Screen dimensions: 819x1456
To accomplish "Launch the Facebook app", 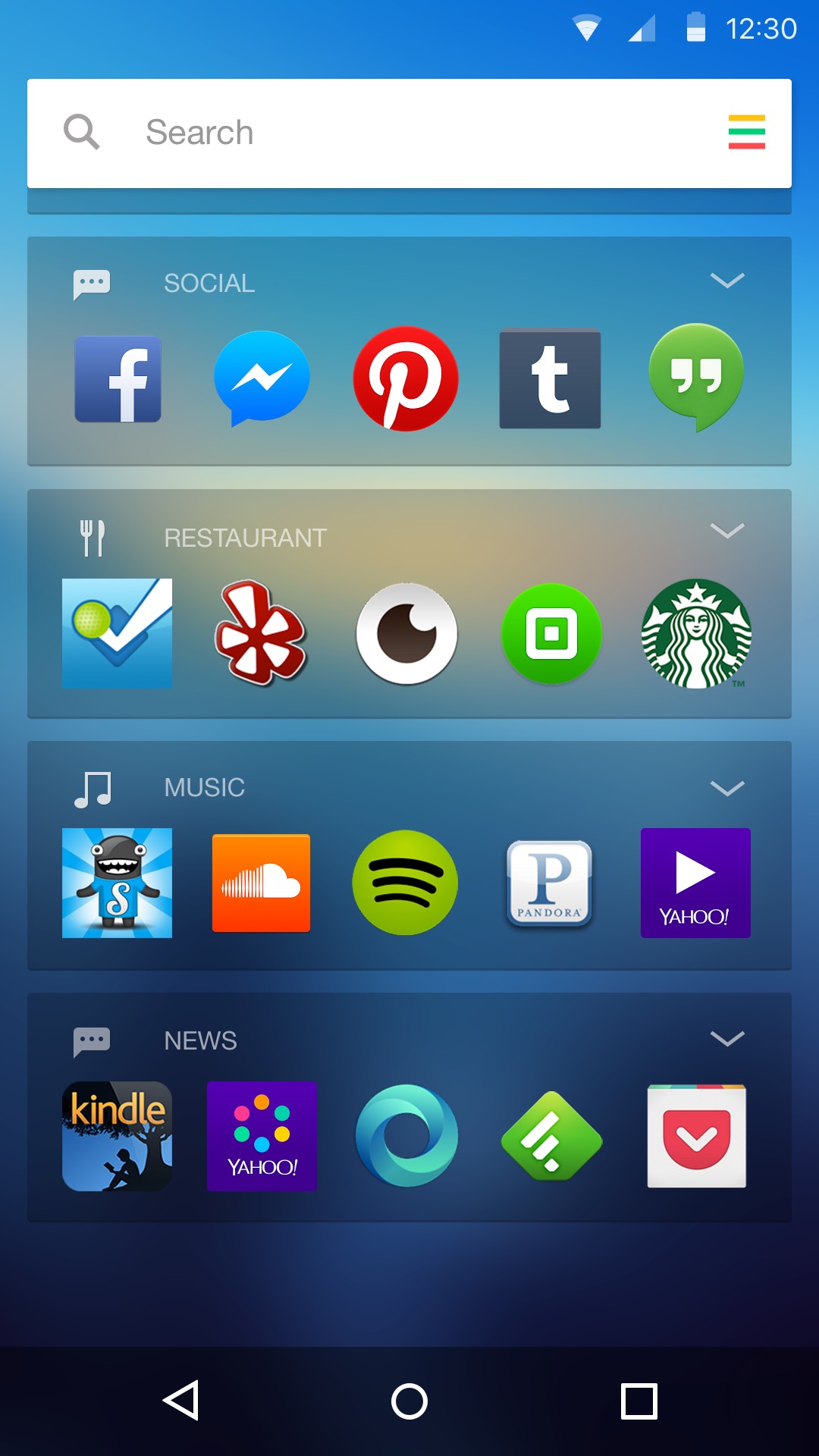I will pos(118,378).
